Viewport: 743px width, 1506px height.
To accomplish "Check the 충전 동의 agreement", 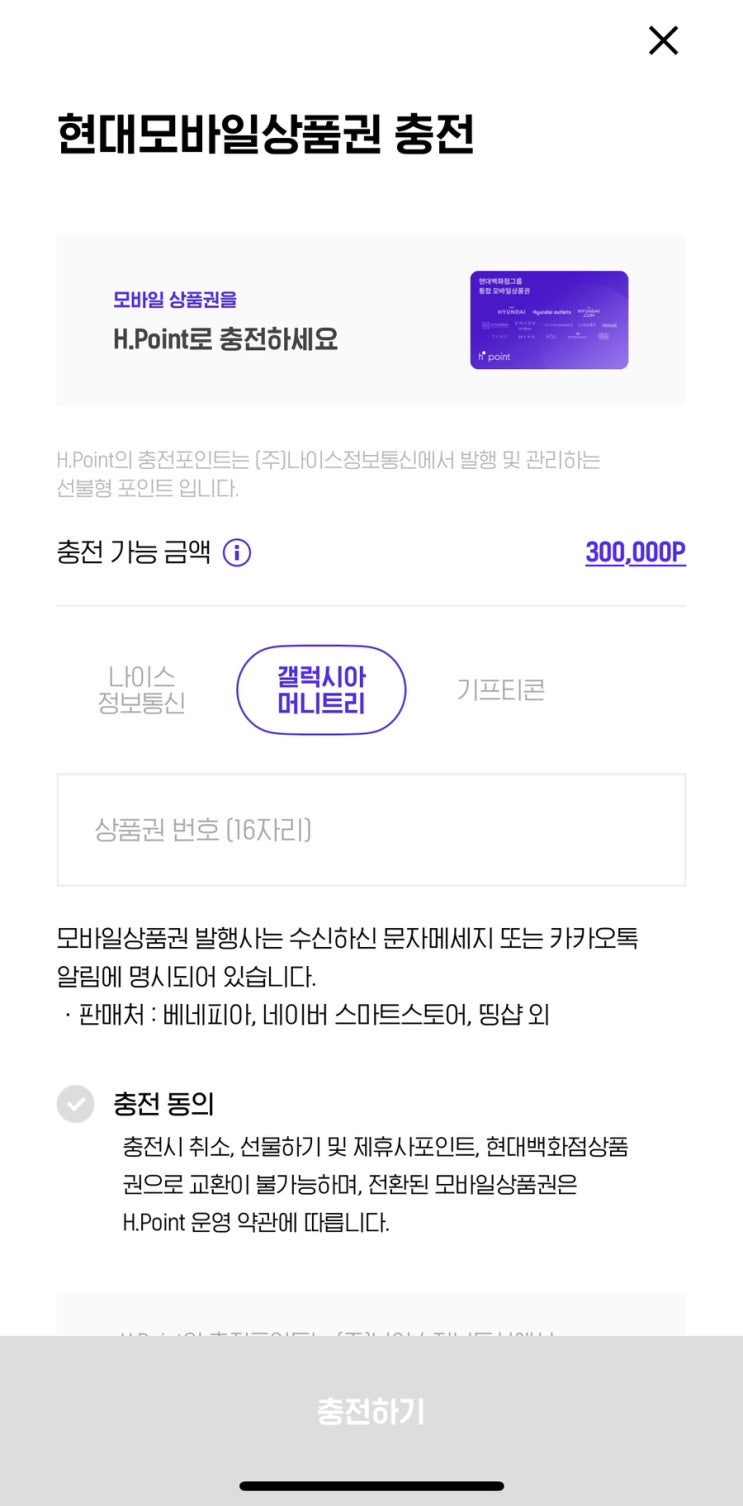I will click(75, 1104).
